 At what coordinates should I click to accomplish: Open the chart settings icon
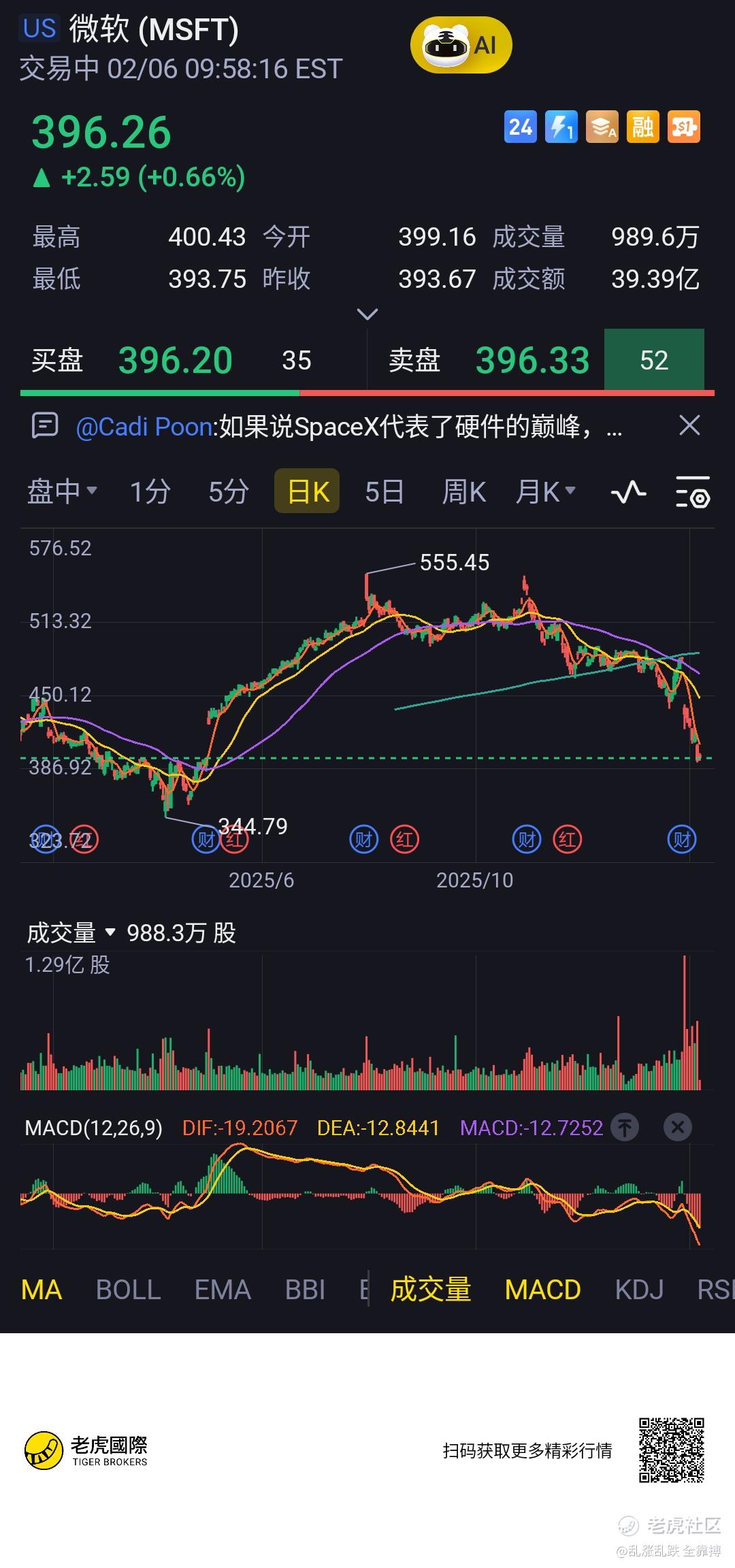click(693, 491)
